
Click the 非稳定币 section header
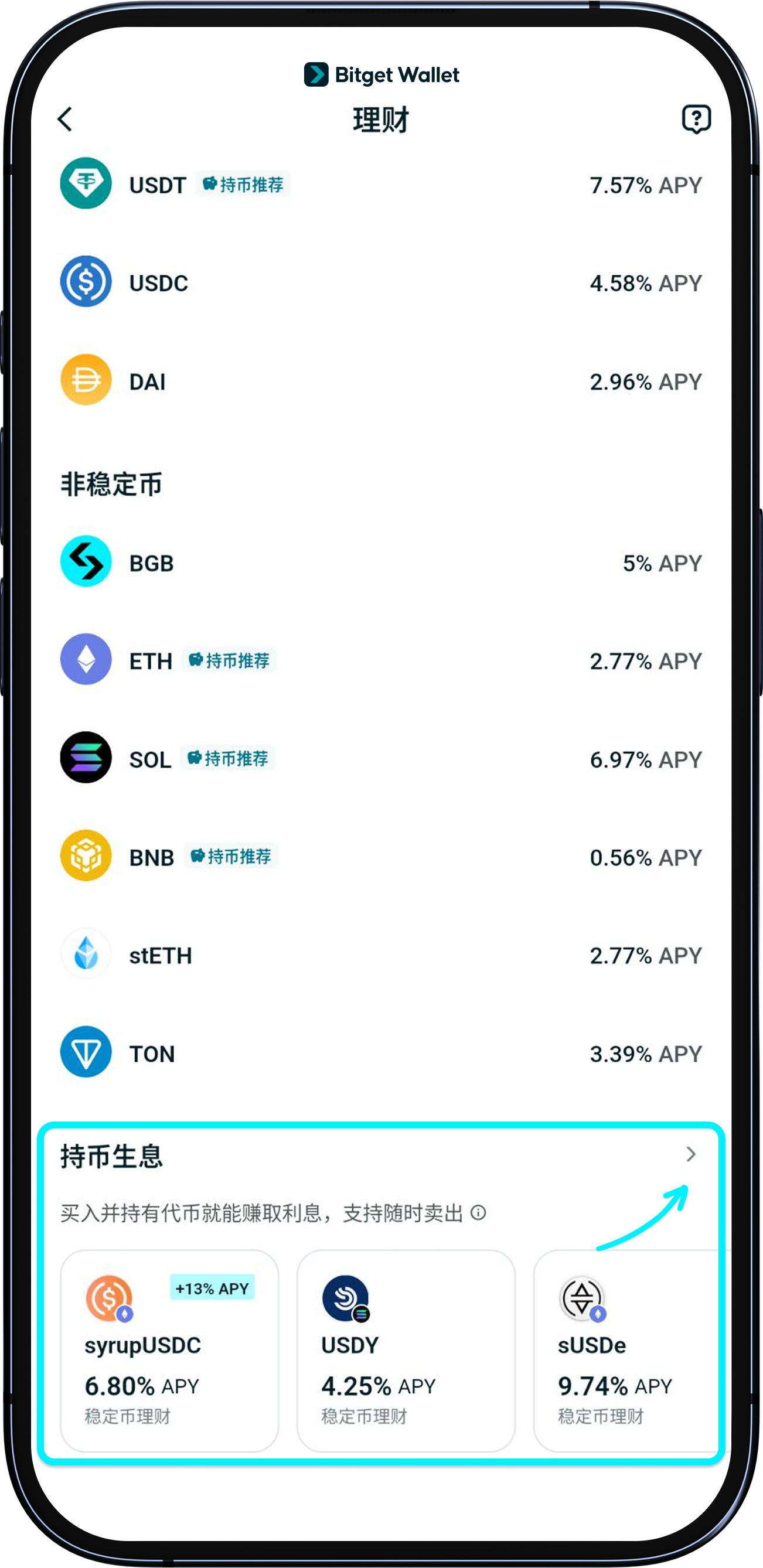[x=111, y=483]
